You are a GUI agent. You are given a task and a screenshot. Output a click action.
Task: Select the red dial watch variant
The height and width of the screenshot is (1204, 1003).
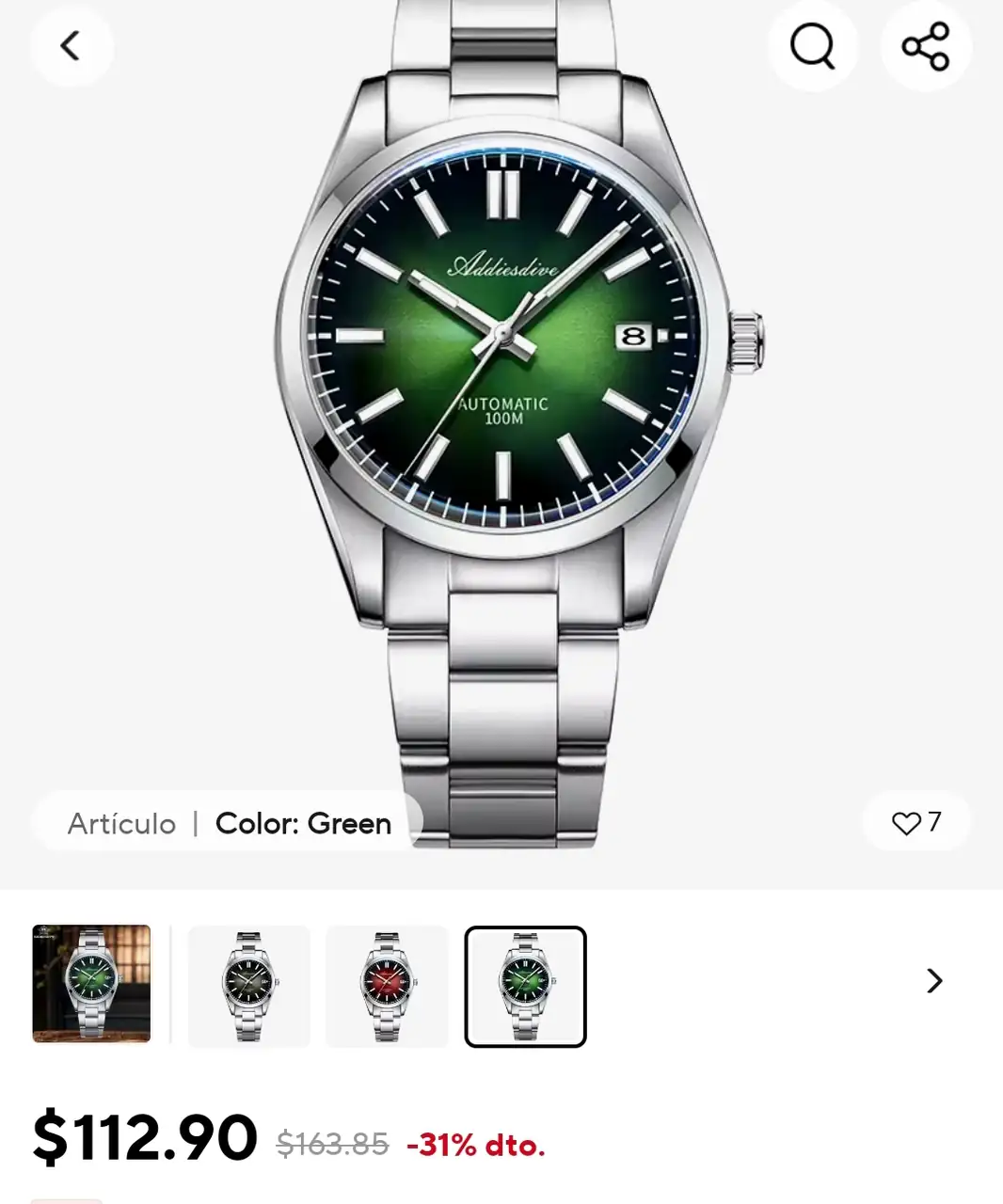point(387,986)
